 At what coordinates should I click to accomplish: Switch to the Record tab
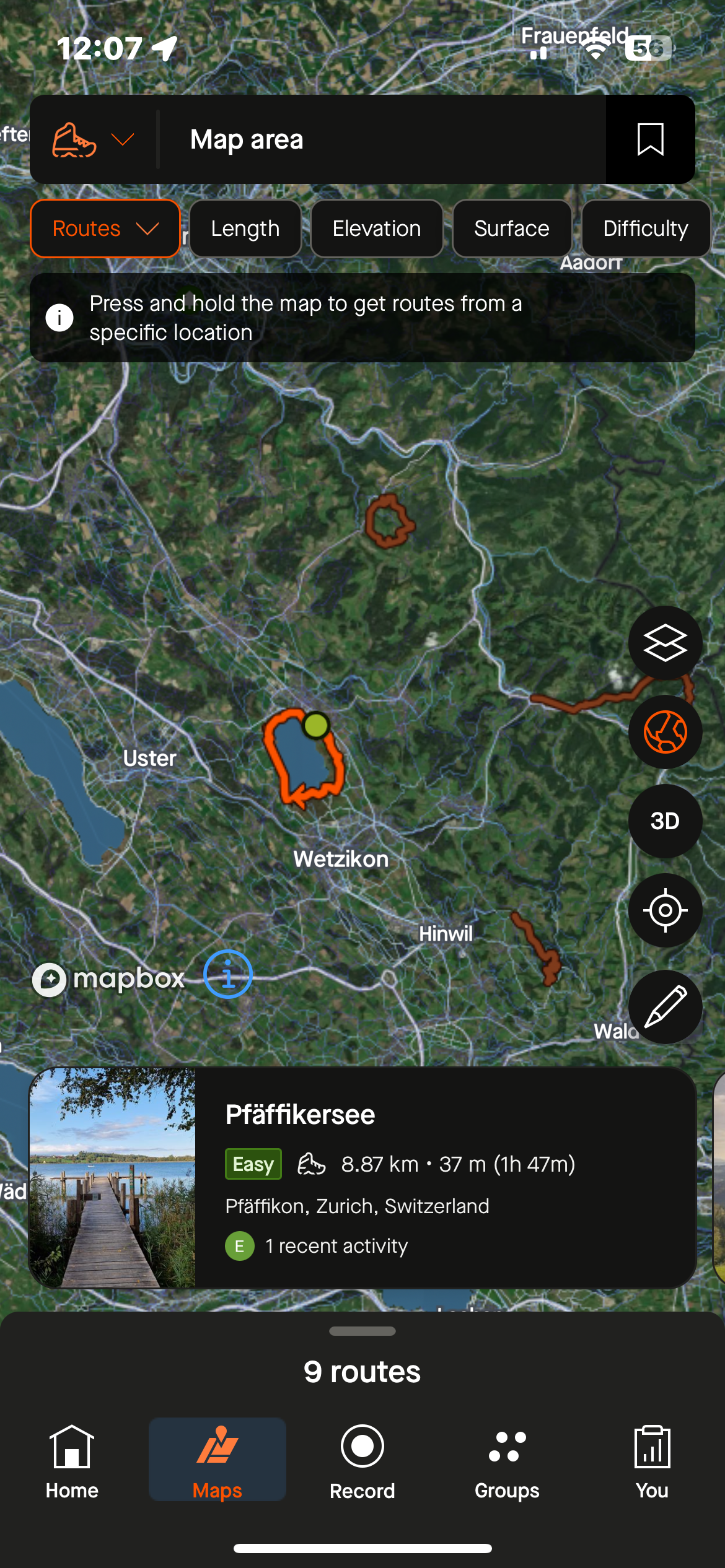[x=362, y=1461]
